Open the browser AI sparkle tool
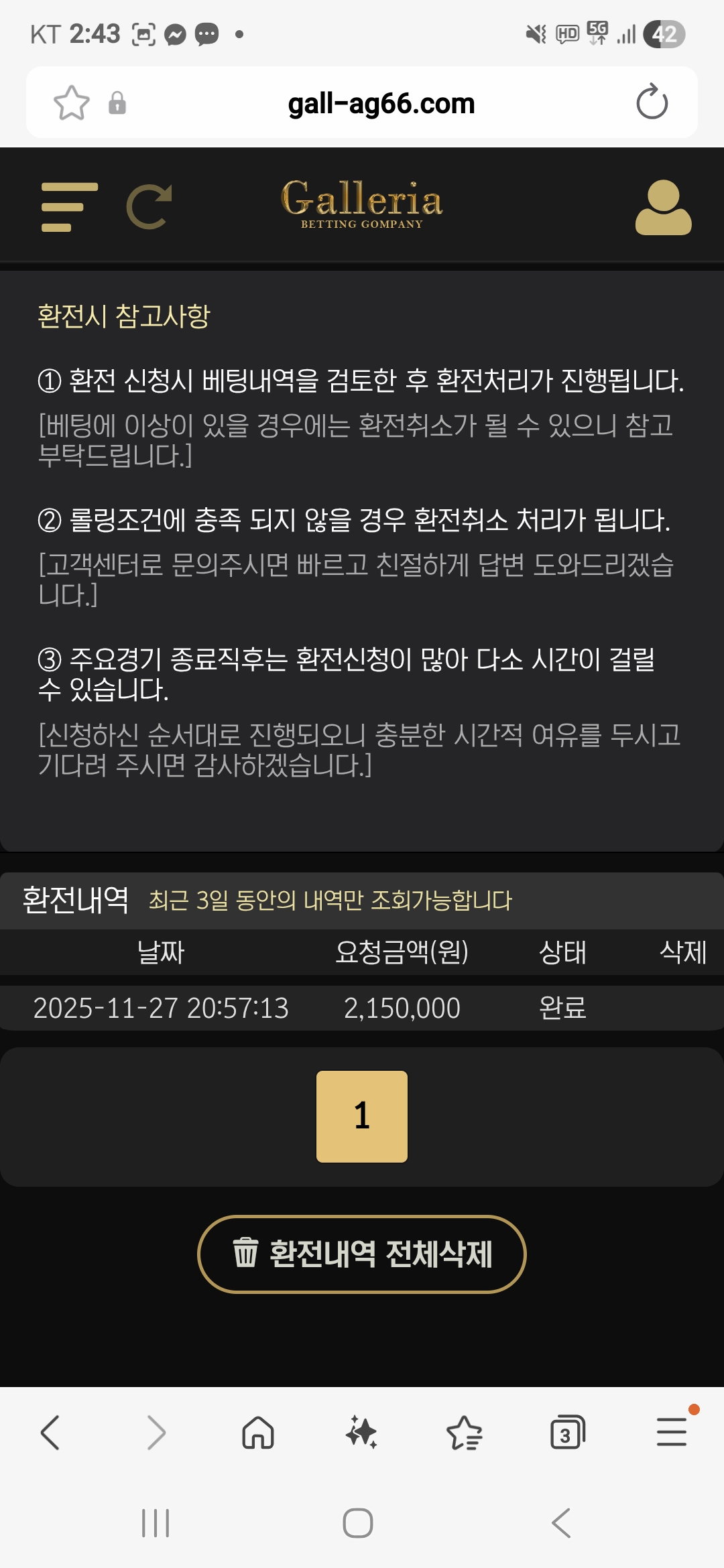 361,1433
